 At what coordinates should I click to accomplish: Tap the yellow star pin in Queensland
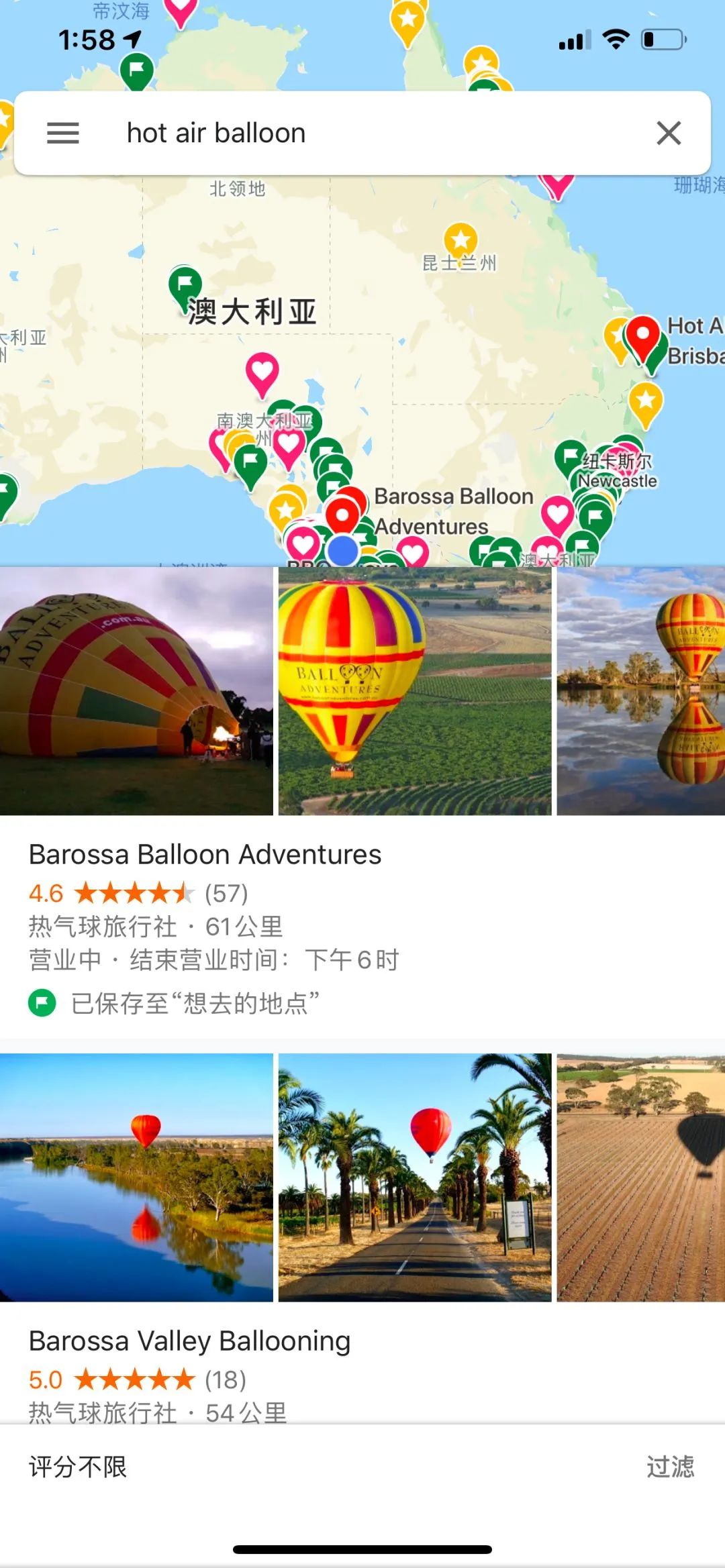click(461, 240)
